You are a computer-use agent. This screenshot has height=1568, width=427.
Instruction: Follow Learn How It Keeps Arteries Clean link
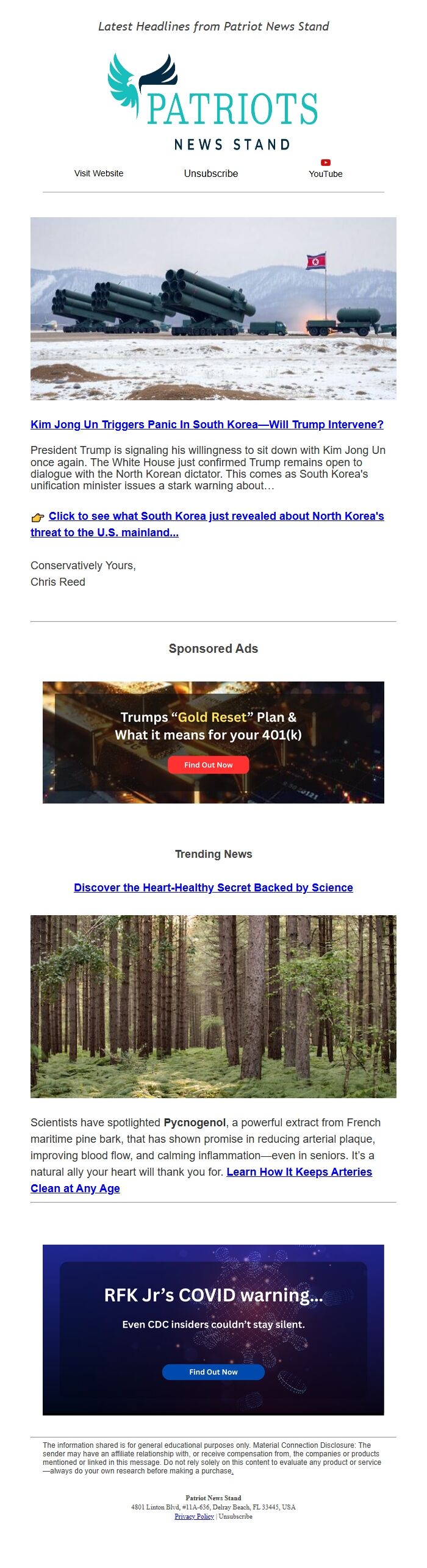(x=299, y=1171)
